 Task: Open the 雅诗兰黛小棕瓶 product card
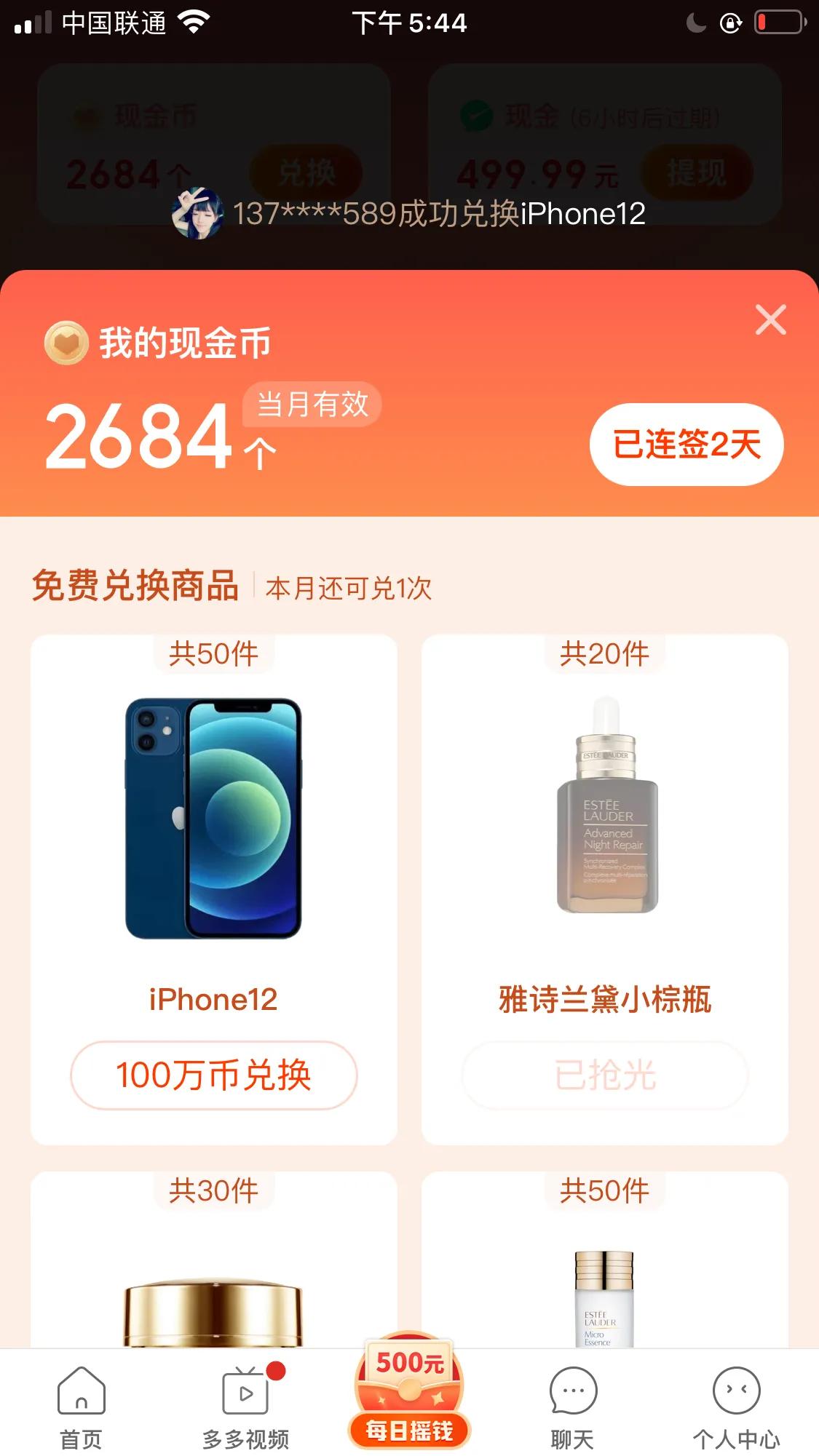tap(604, 889)
